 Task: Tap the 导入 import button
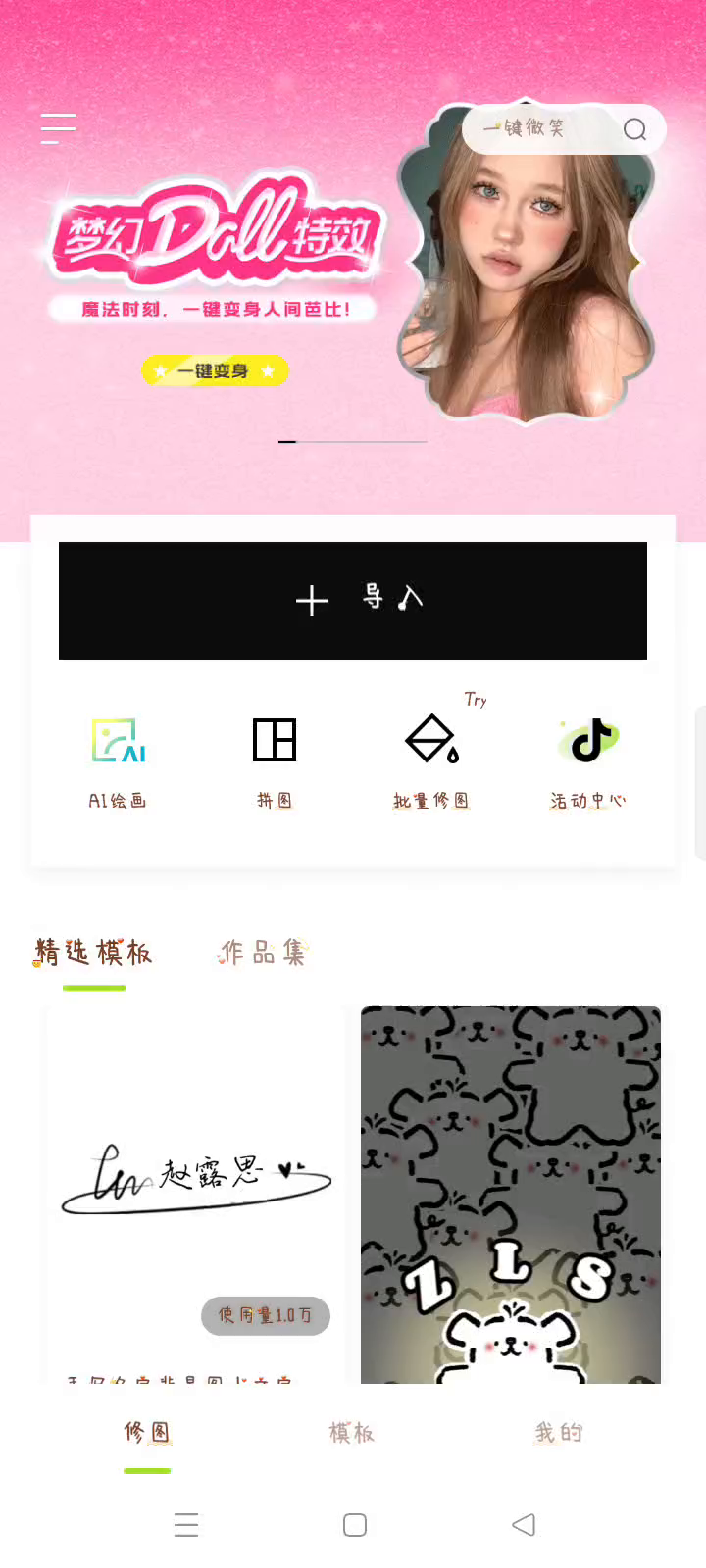tap(353, 600)
